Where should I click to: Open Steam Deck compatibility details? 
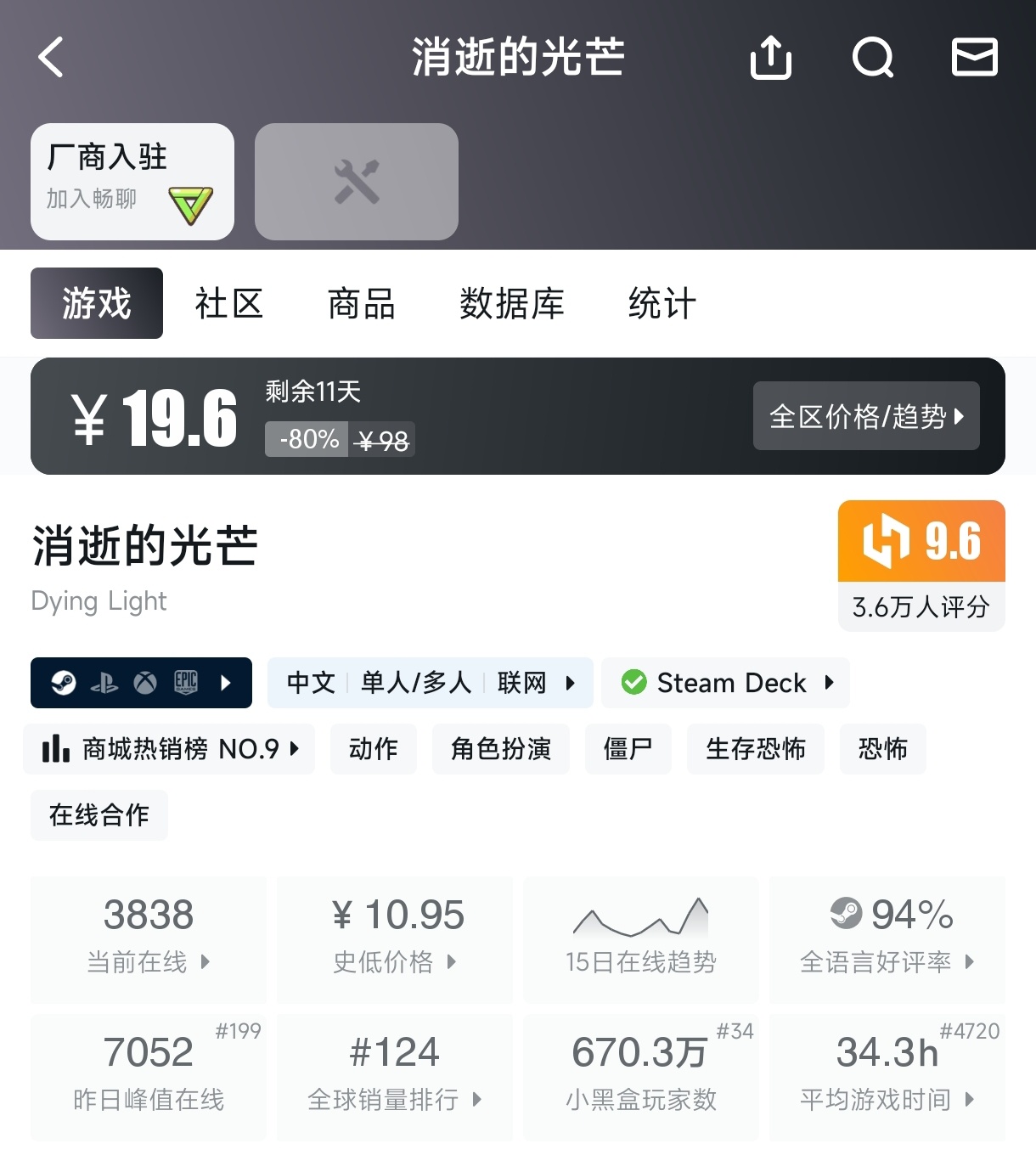tap(725, 683)
